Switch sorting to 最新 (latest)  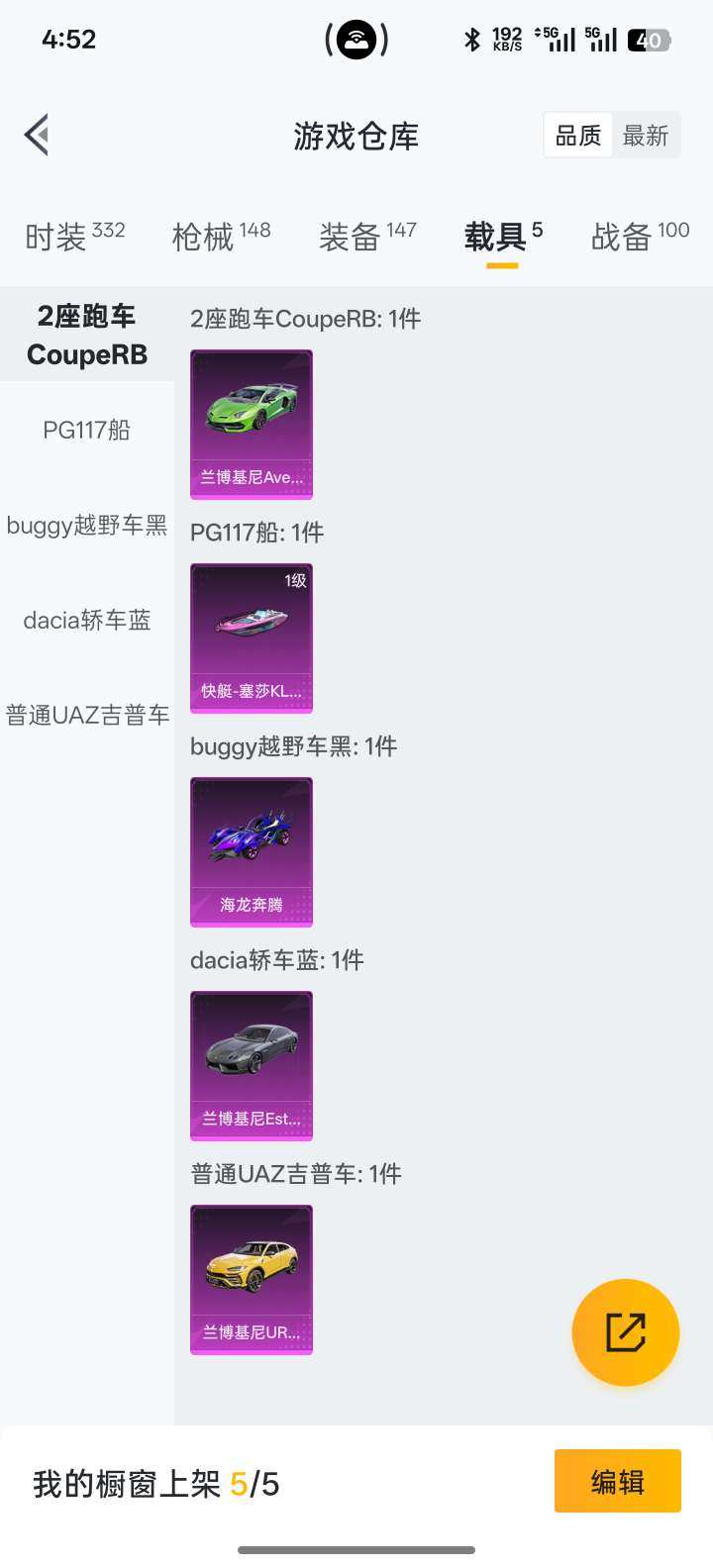pyautogui.click(x=647, y=135)
